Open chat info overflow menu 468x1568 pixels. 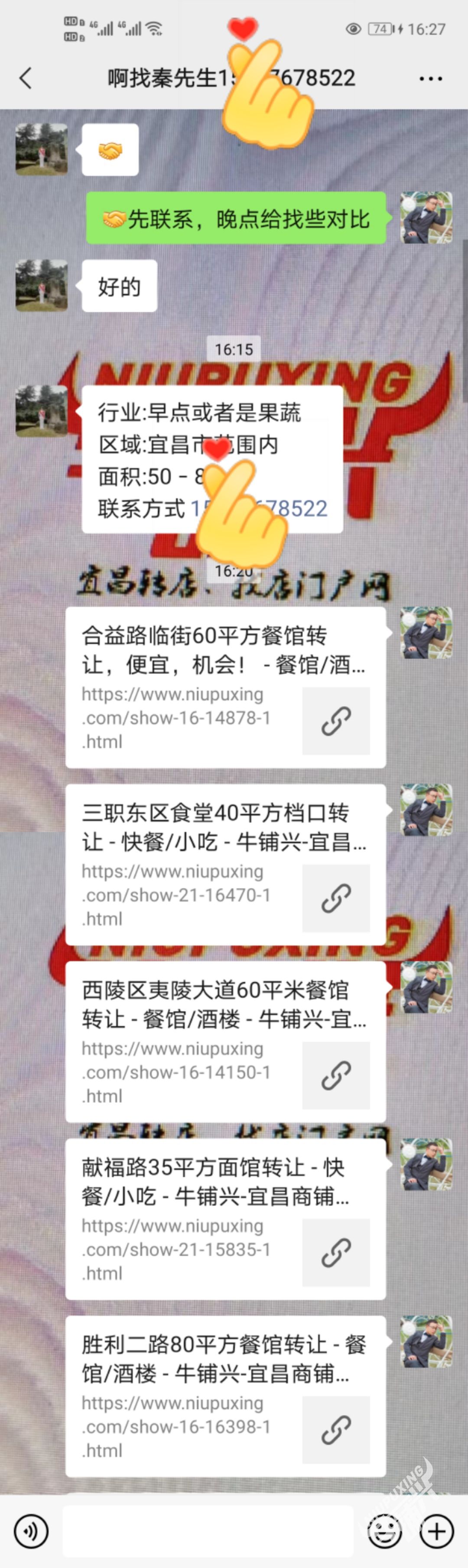tap(430, 78)
